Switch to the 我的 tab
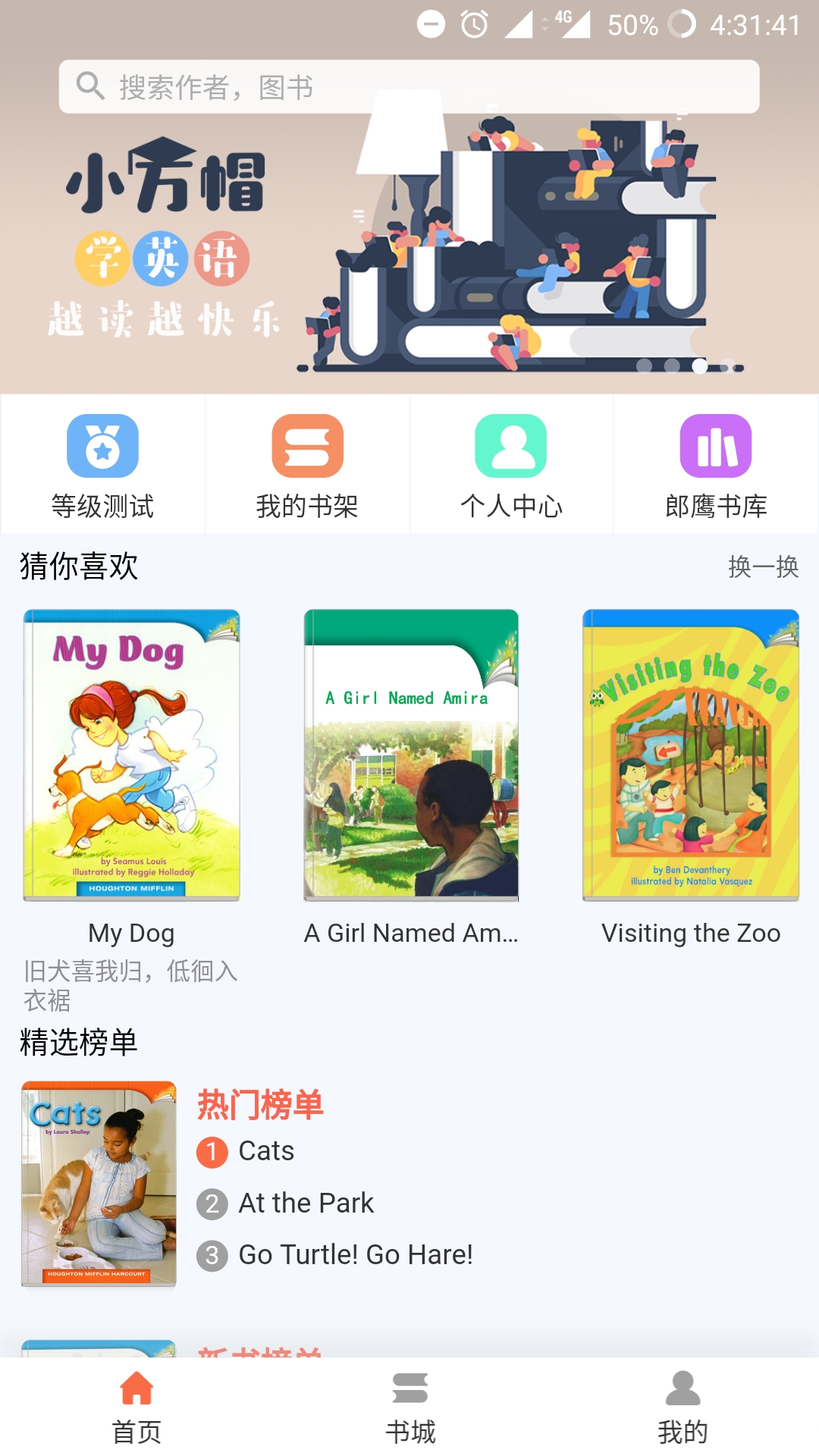Viewport: 819px width, 1456px height. [682, 1407]
